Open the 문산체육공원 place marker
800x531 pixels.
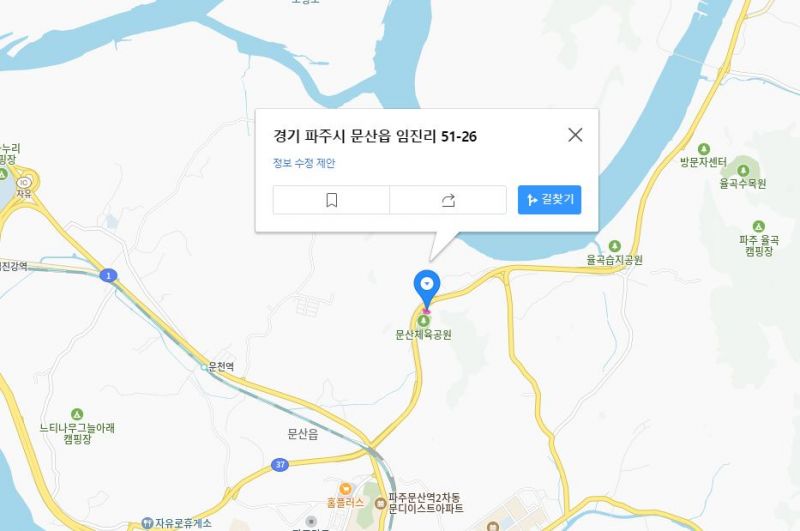tap(424, 321)
